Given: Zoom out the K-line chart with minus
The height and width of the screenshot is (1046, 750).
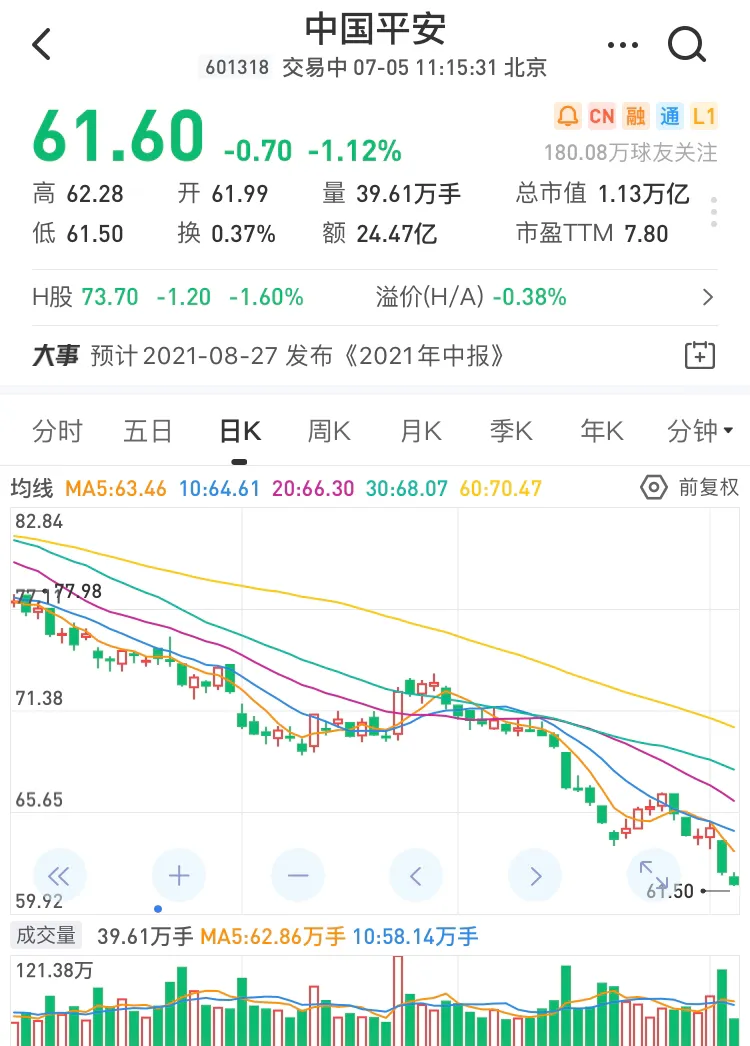Looking at the screenshot, I should 297,877.
